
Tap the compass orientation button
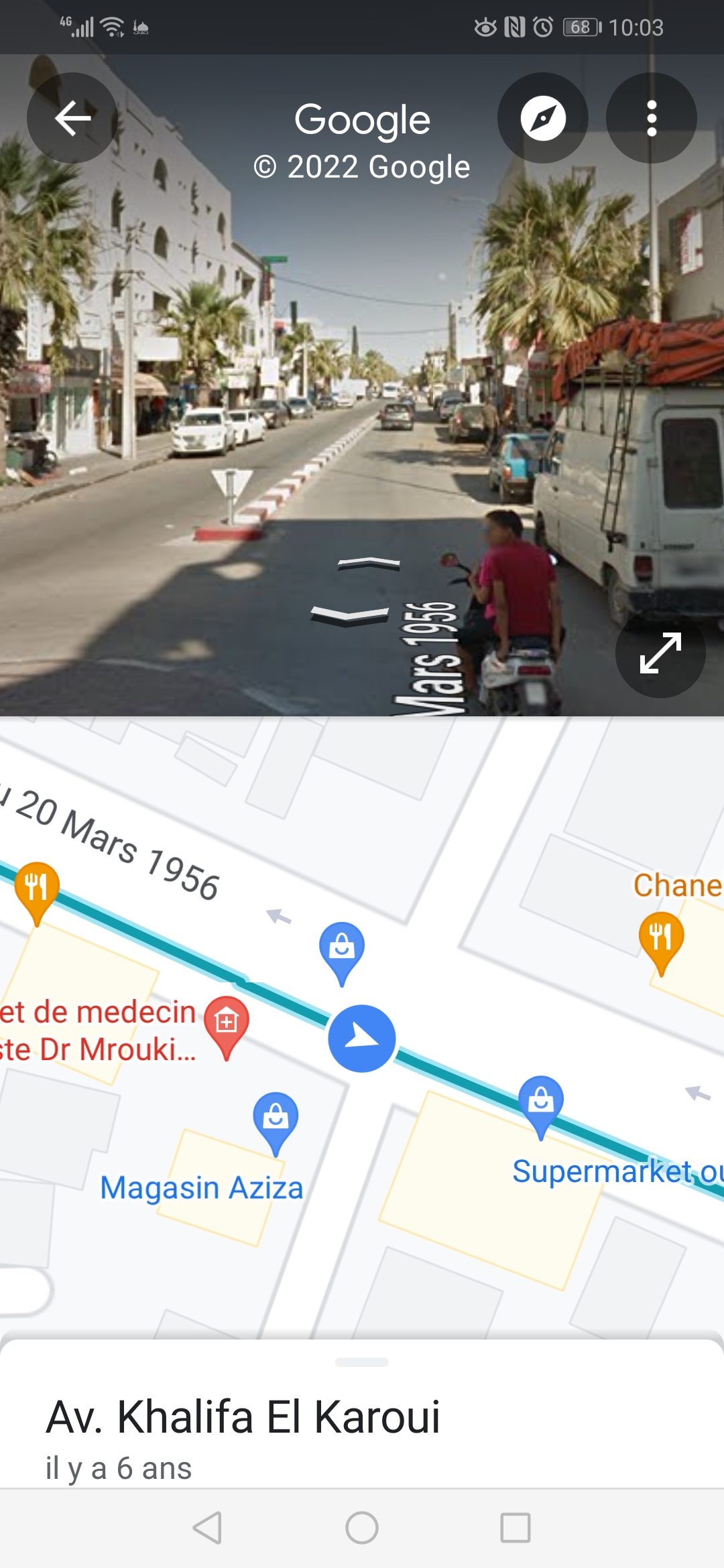click(x=543, y=118)
